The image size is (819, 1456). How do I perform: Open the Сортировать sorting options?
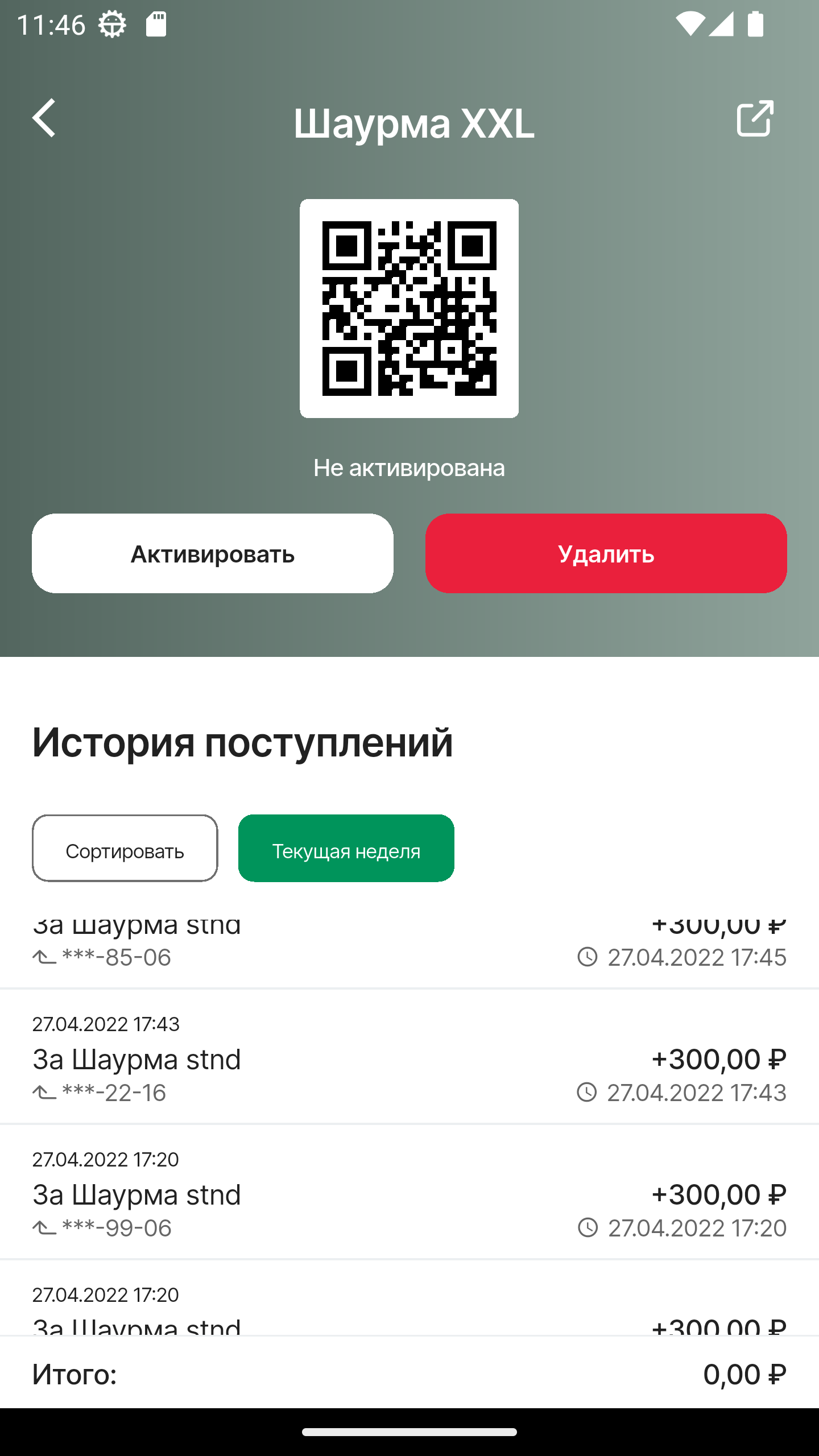point(125,849)
